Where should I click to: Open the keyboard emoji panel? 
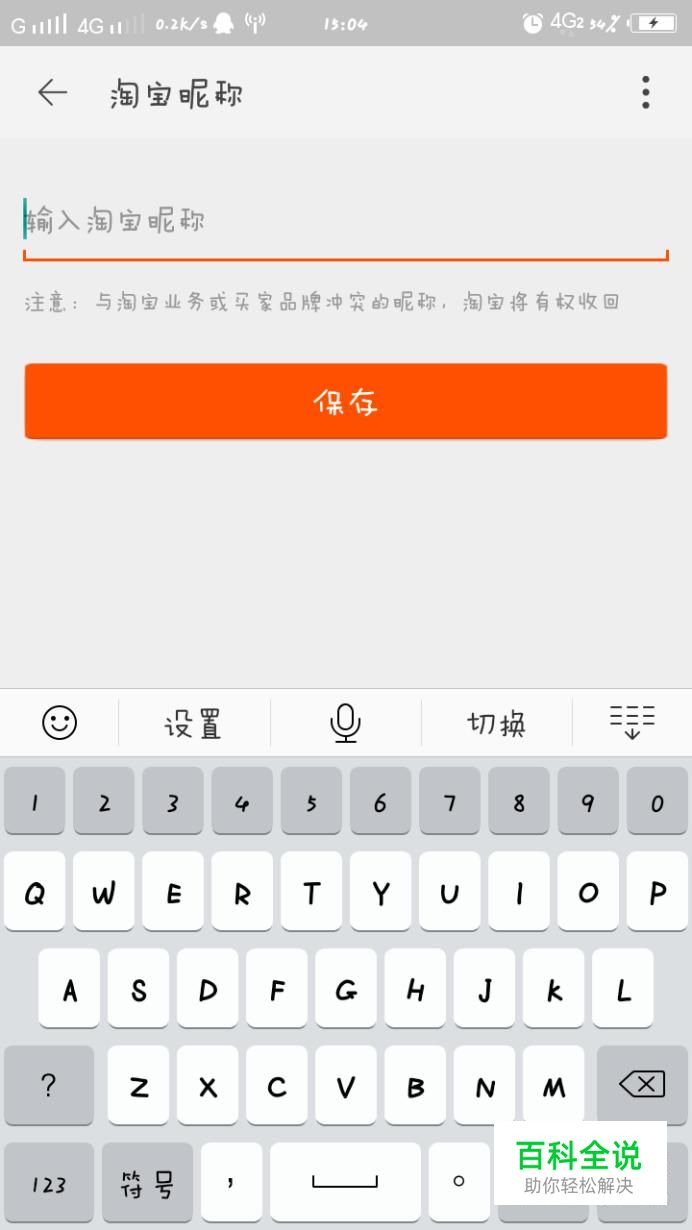pos(59,722)
